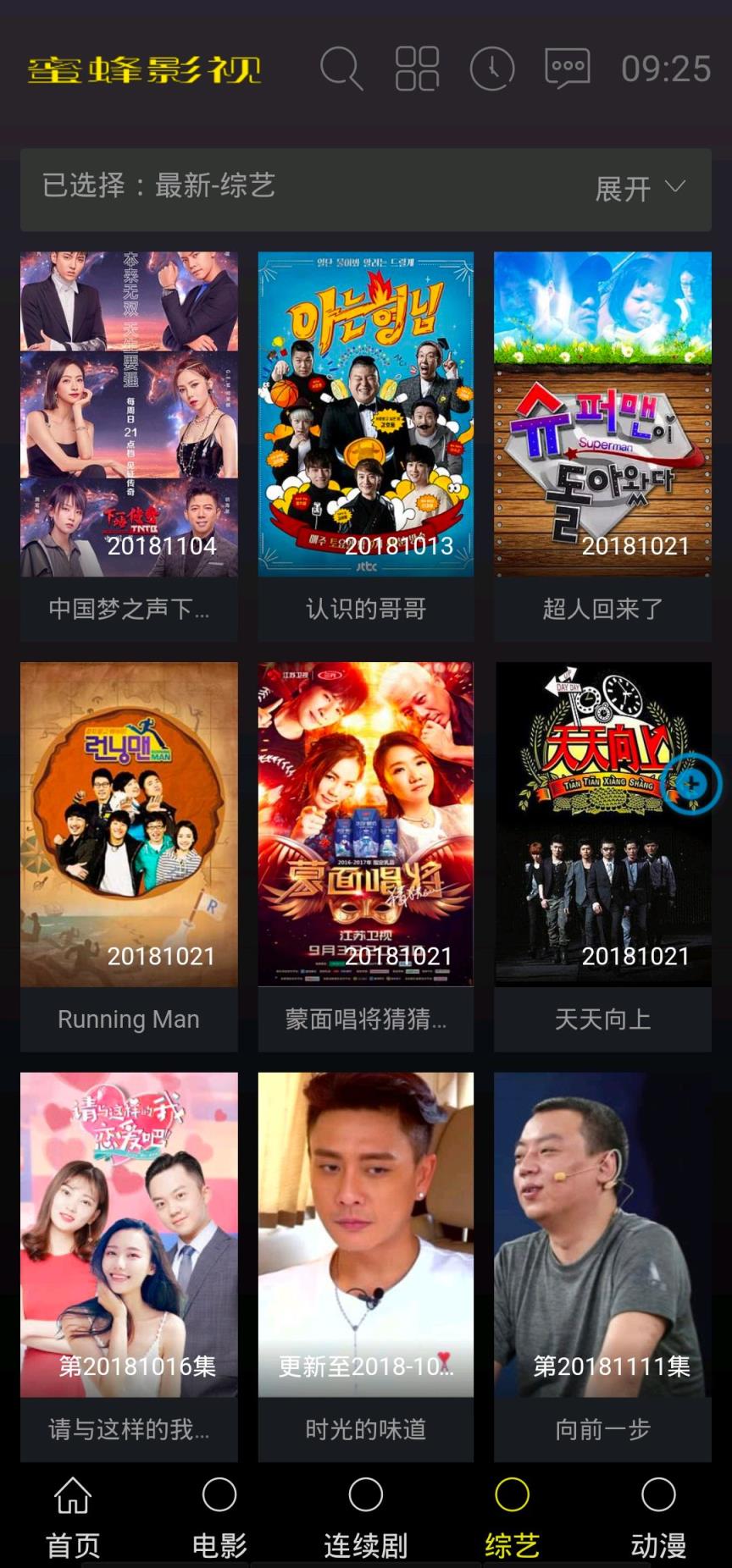The width and height of the screenshot is (732, 1568).
Task: Expand the 展开 filter panel
Action: [x=640, y=188]
